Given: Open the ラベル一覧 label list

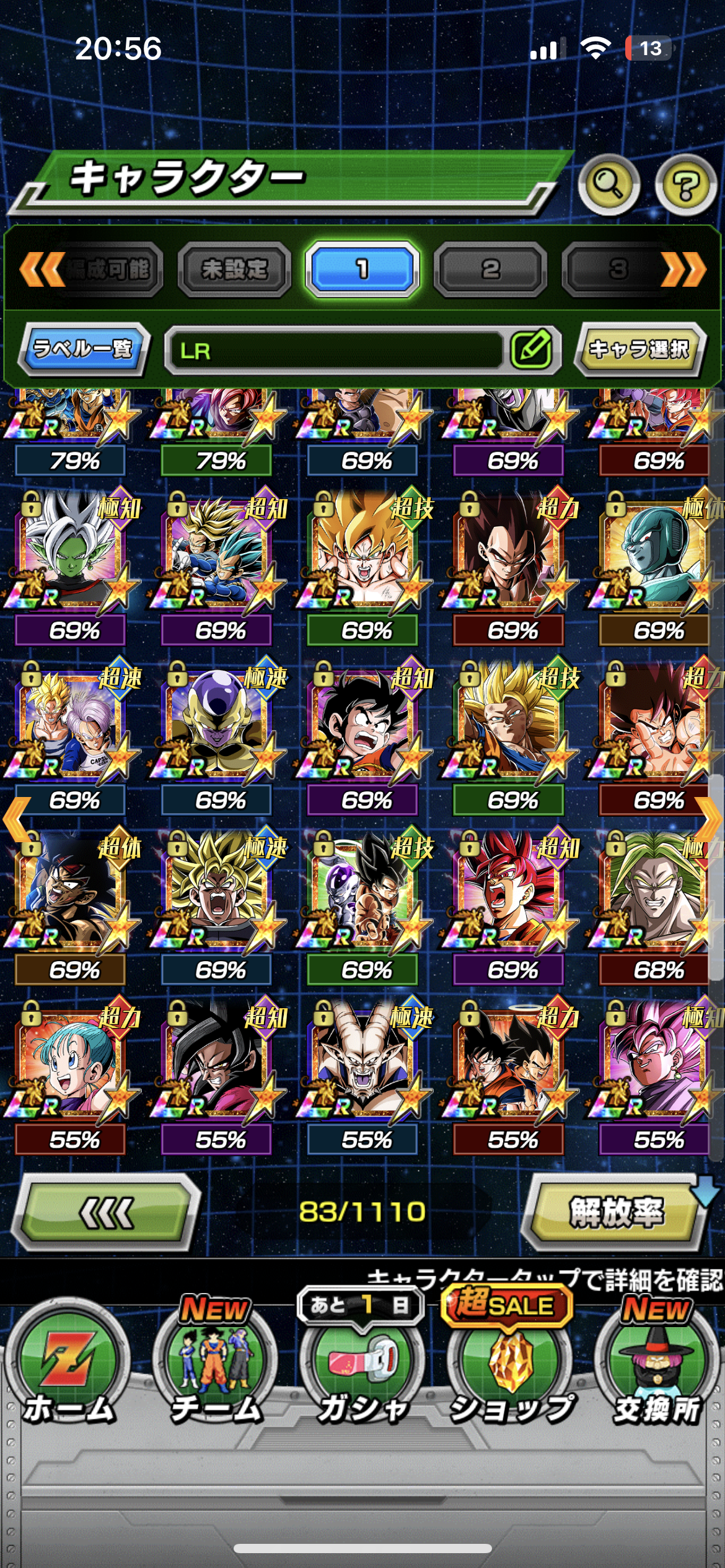Looking at the screenshot, I should pyautogui.click(x=83, y=349).
